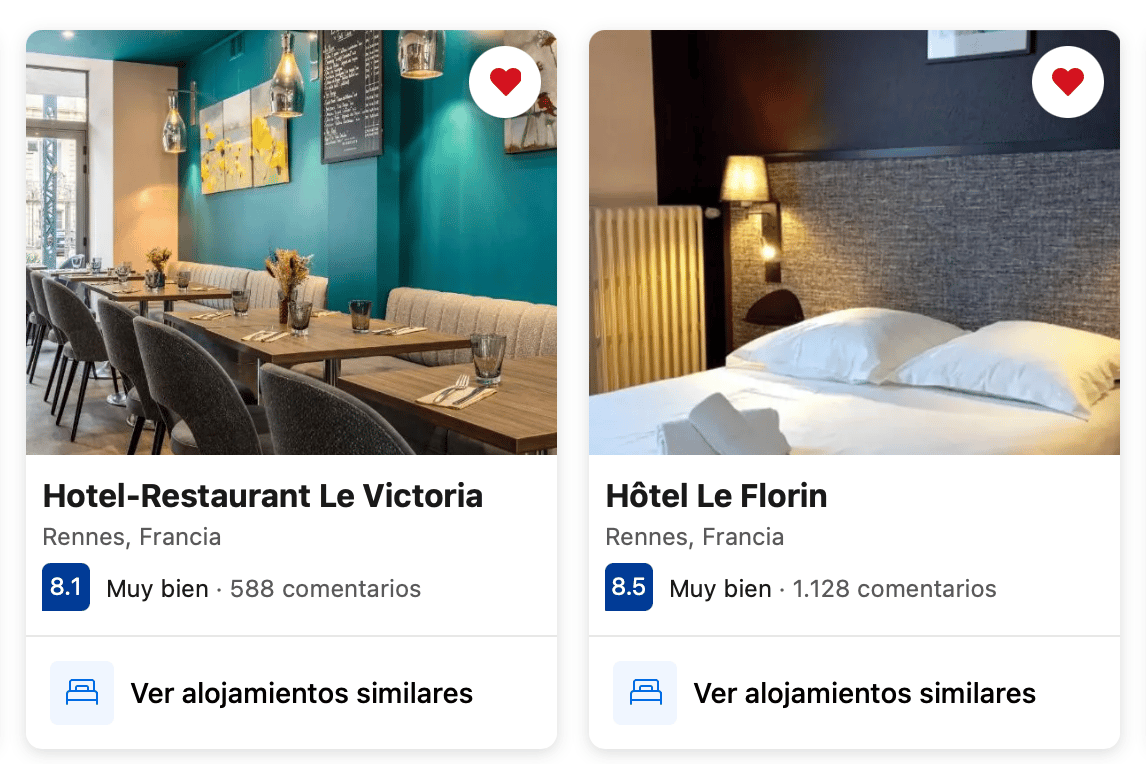This screenshot has width=1146, height=782.
Task: View similar stays for Hotel-Restaurant Le Victoria
Action: pos(301,693)
